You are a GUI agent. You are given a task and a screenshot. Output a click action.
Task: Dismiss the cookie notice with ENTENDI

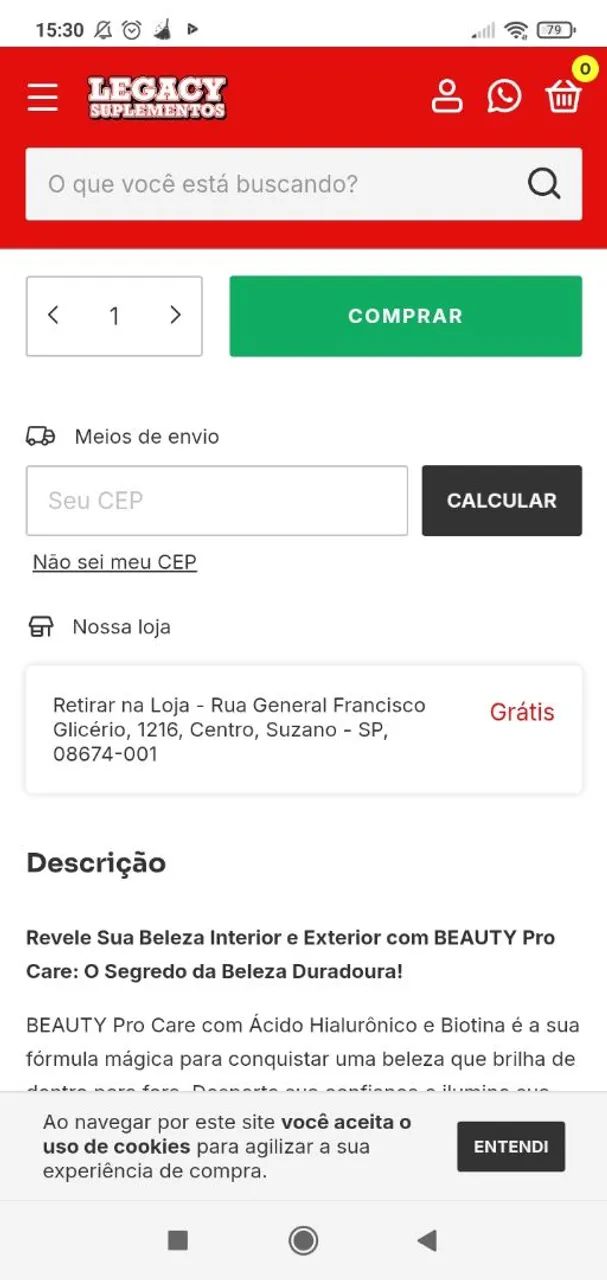click(511, 1146)
